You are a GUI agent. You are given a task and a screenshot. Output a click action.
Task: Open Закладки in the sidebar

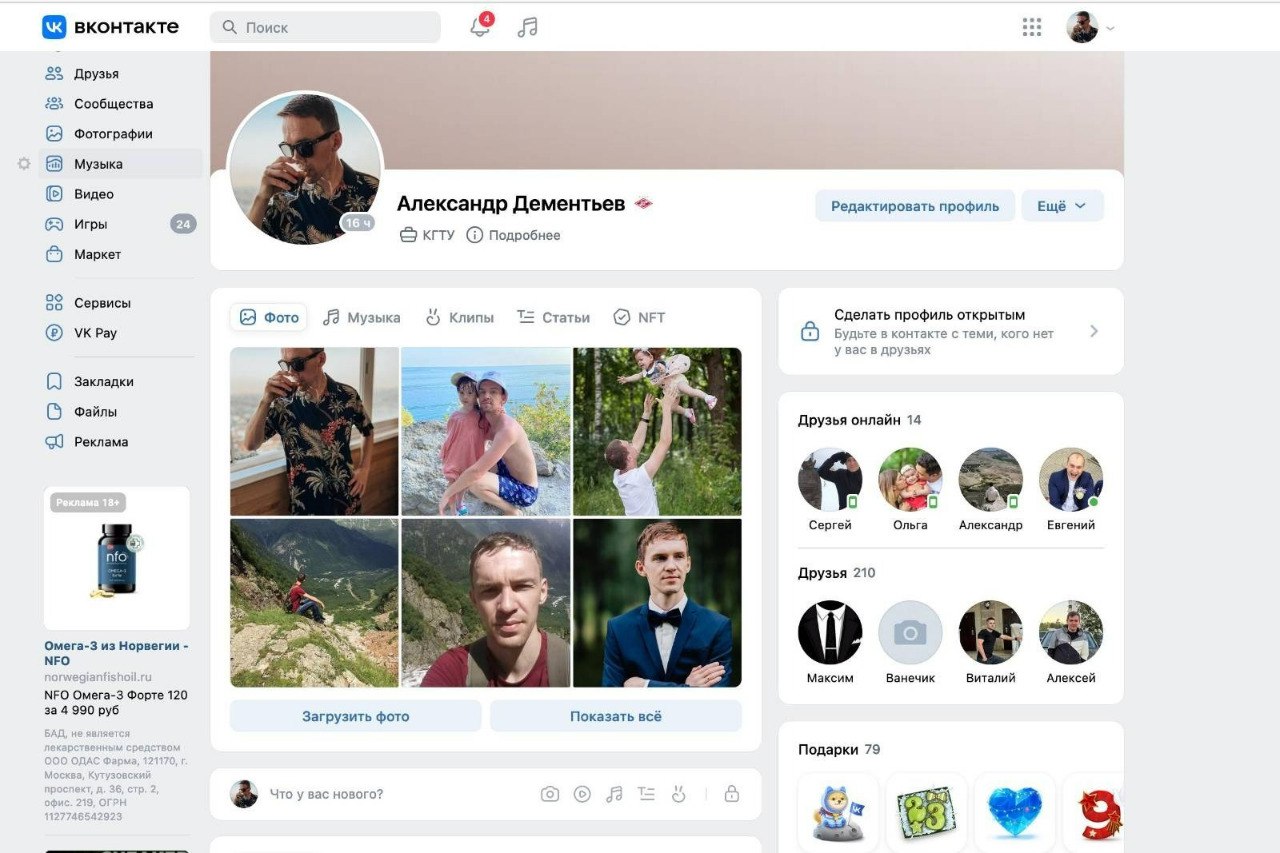pos(103,381)
